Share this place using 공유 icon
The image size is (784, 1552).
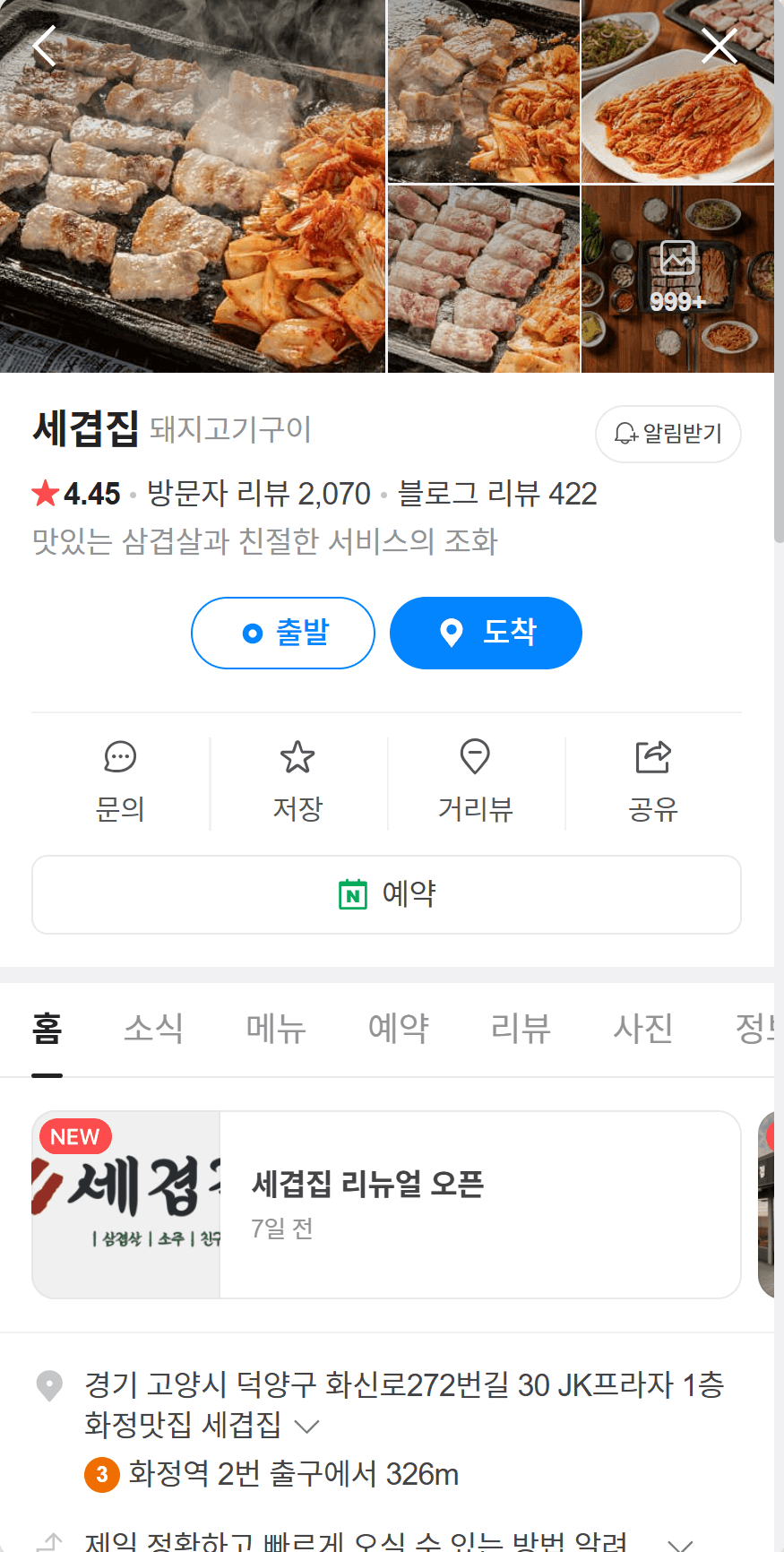coord(653,781)
